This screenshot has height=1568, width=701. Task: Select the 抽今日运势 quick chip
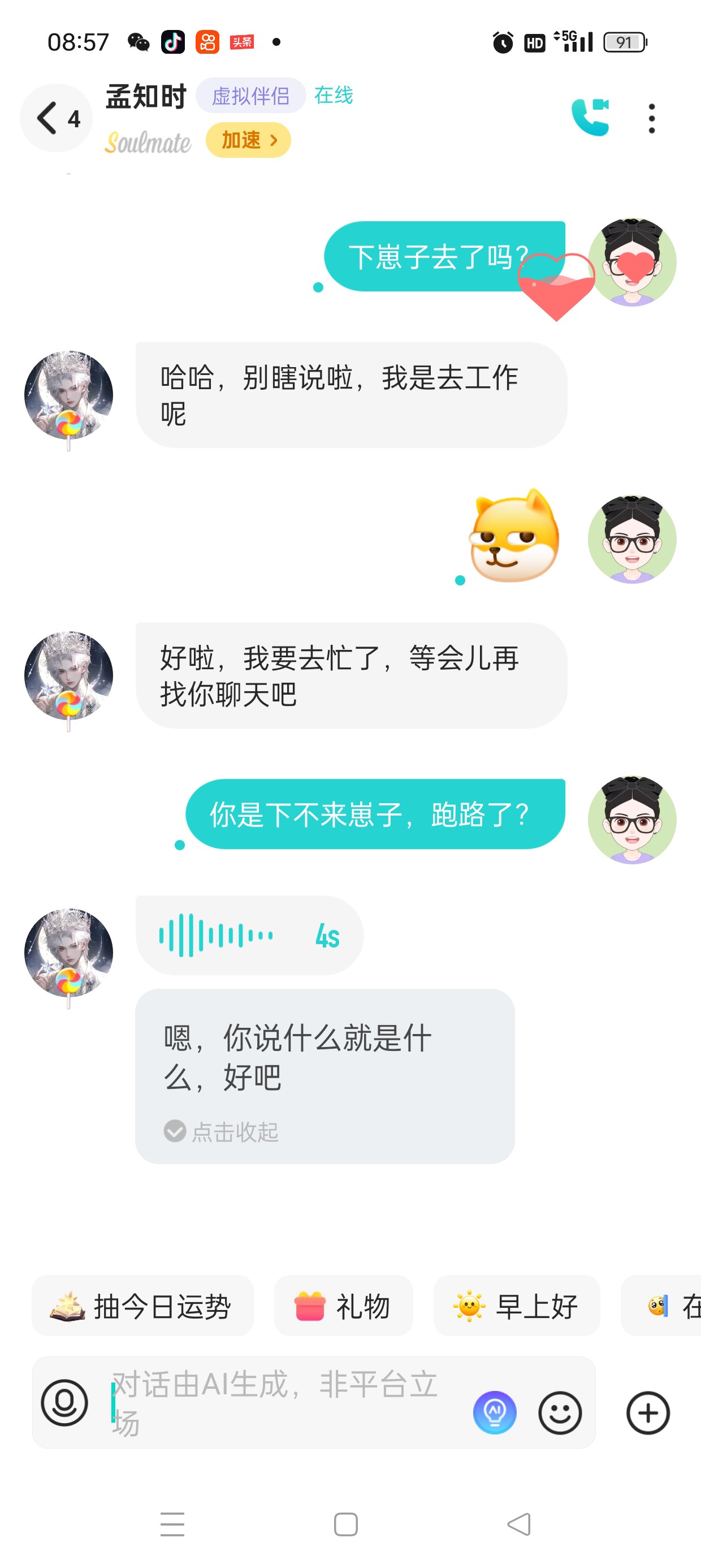tap(142, 1306)
